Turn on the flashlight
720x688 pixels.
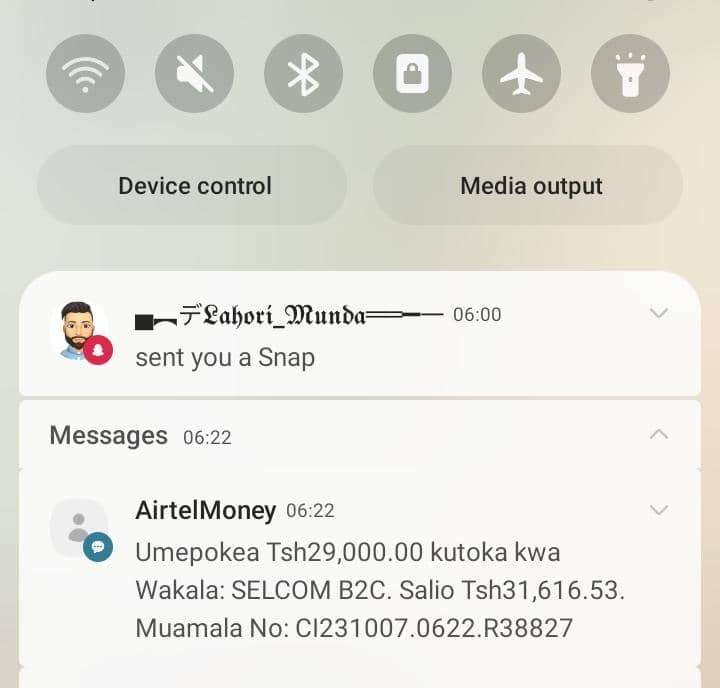[x=630, y=73]
